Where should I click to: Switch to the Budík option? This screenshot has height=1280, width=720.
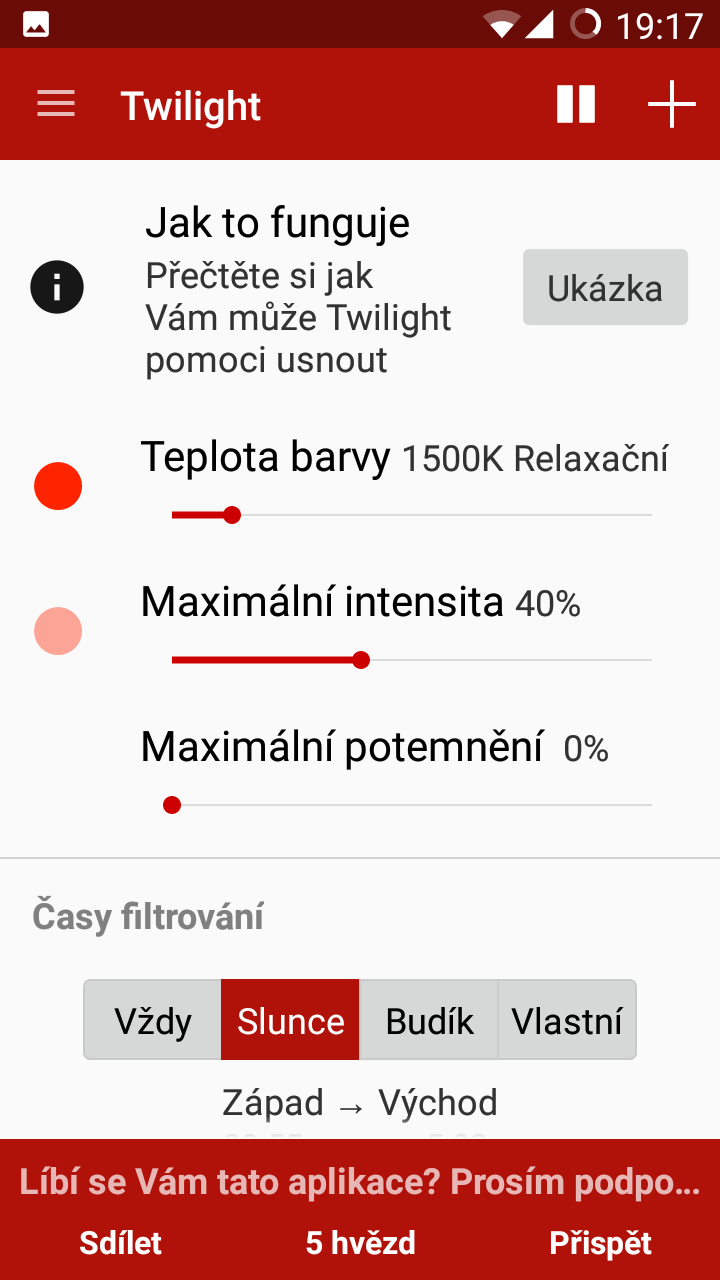[x=429, y=1020]
